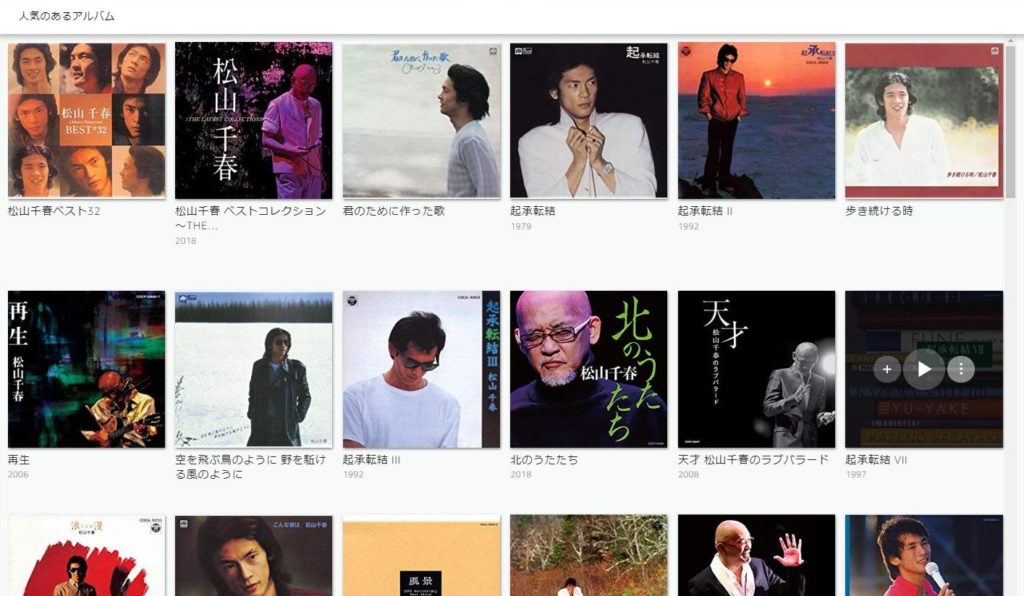This screenshot has height=596, width=1024.
Task: Open the album 君のために作った歌
Action: coord(421,120)
